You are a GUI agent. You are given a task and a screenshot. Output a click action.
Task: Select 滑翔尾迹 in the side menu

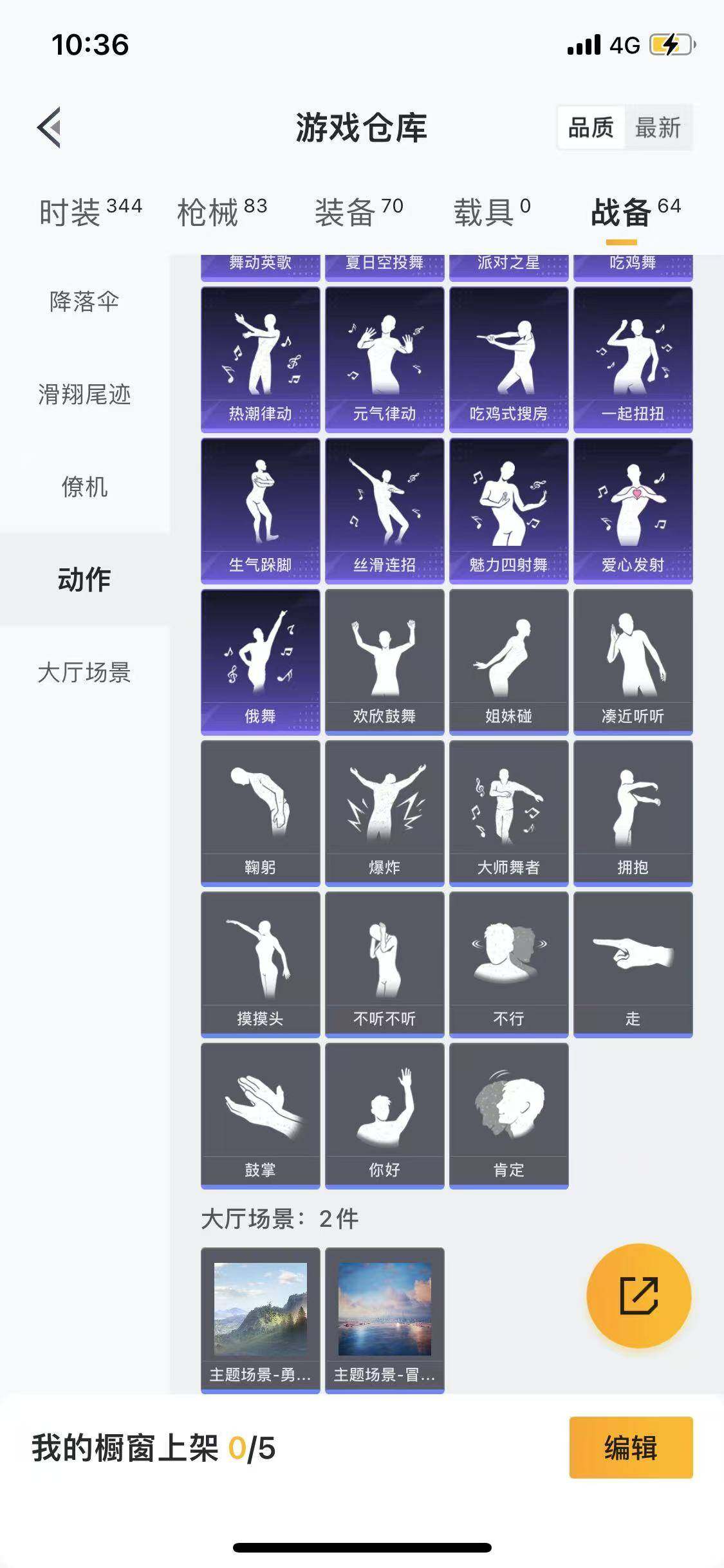click(x=84, y=394)
